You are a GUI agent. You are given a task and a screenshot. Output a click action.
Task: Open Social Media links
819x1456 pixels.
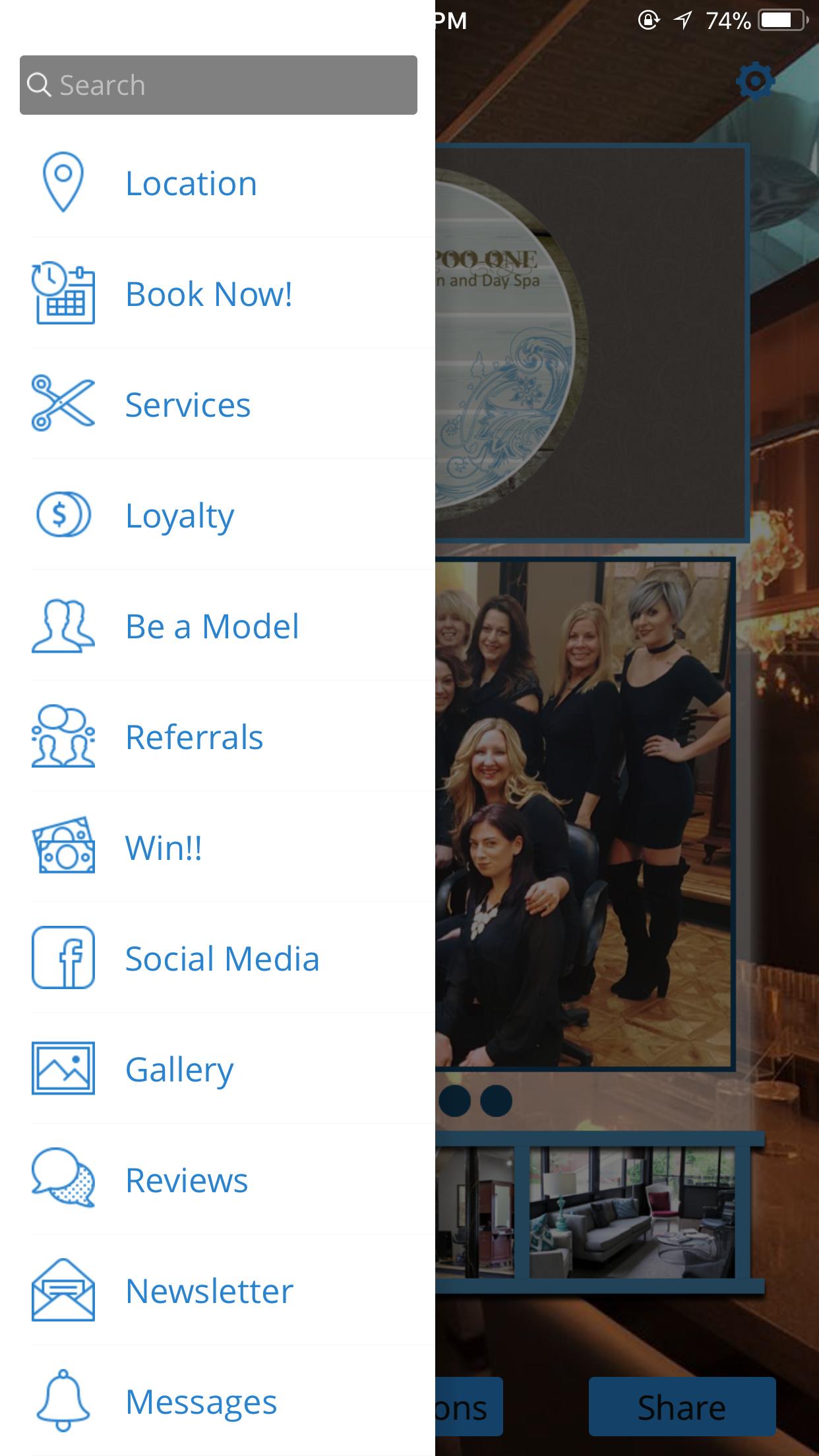222,959
